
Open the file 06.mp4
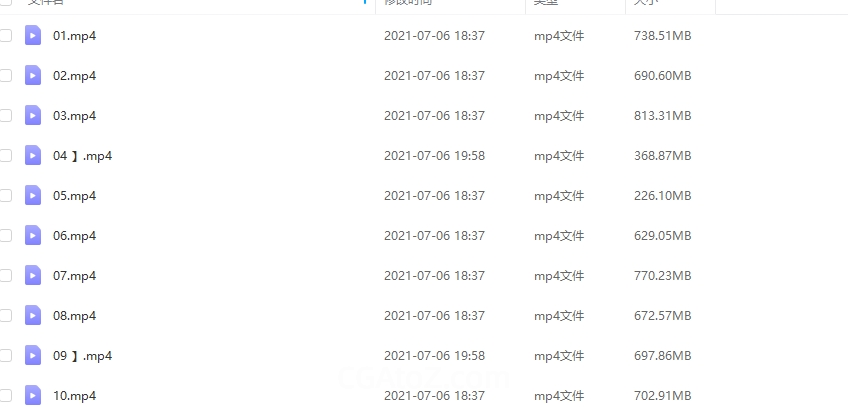[x=74, y=236]
